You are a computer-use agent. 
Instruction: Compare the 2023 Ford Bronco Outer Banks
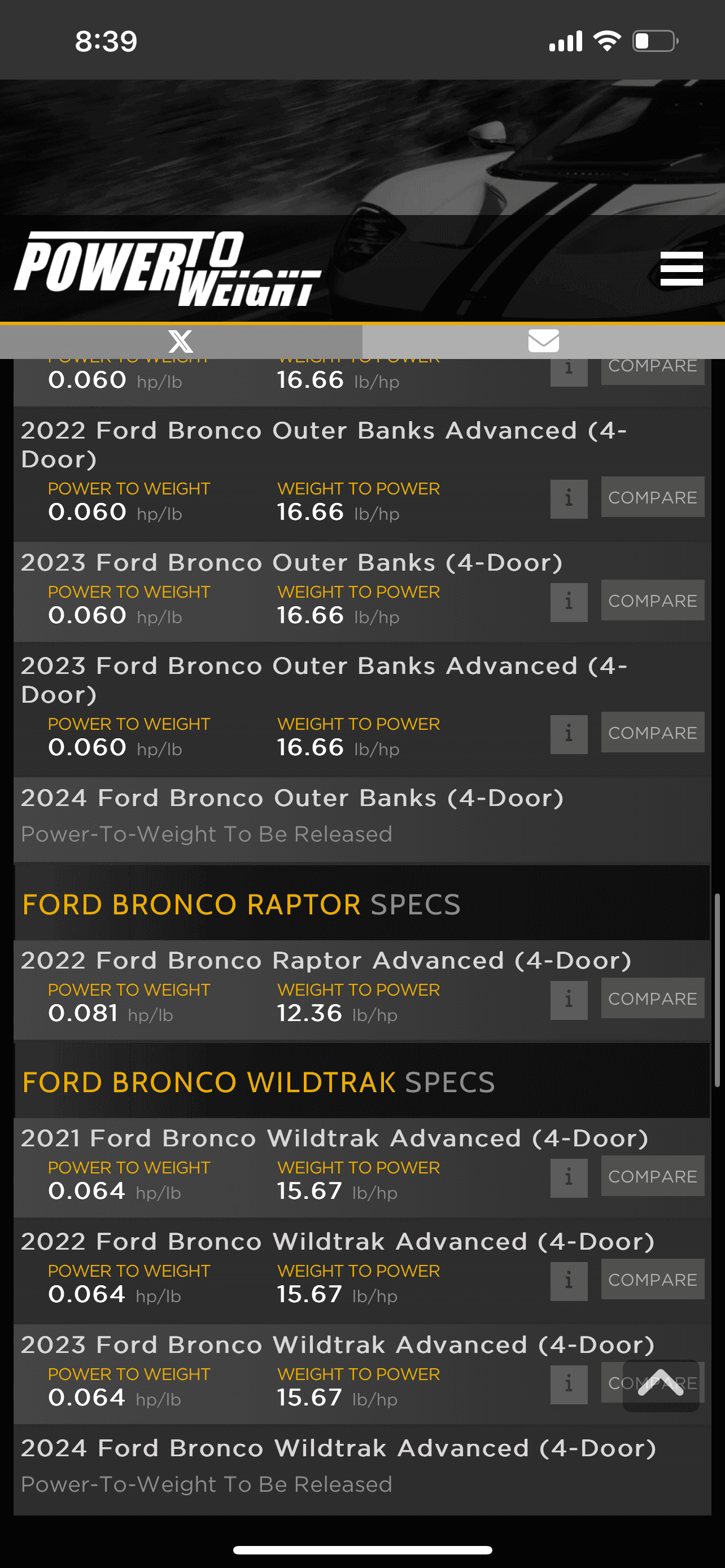pyautogui.click(x=652, y=600)
